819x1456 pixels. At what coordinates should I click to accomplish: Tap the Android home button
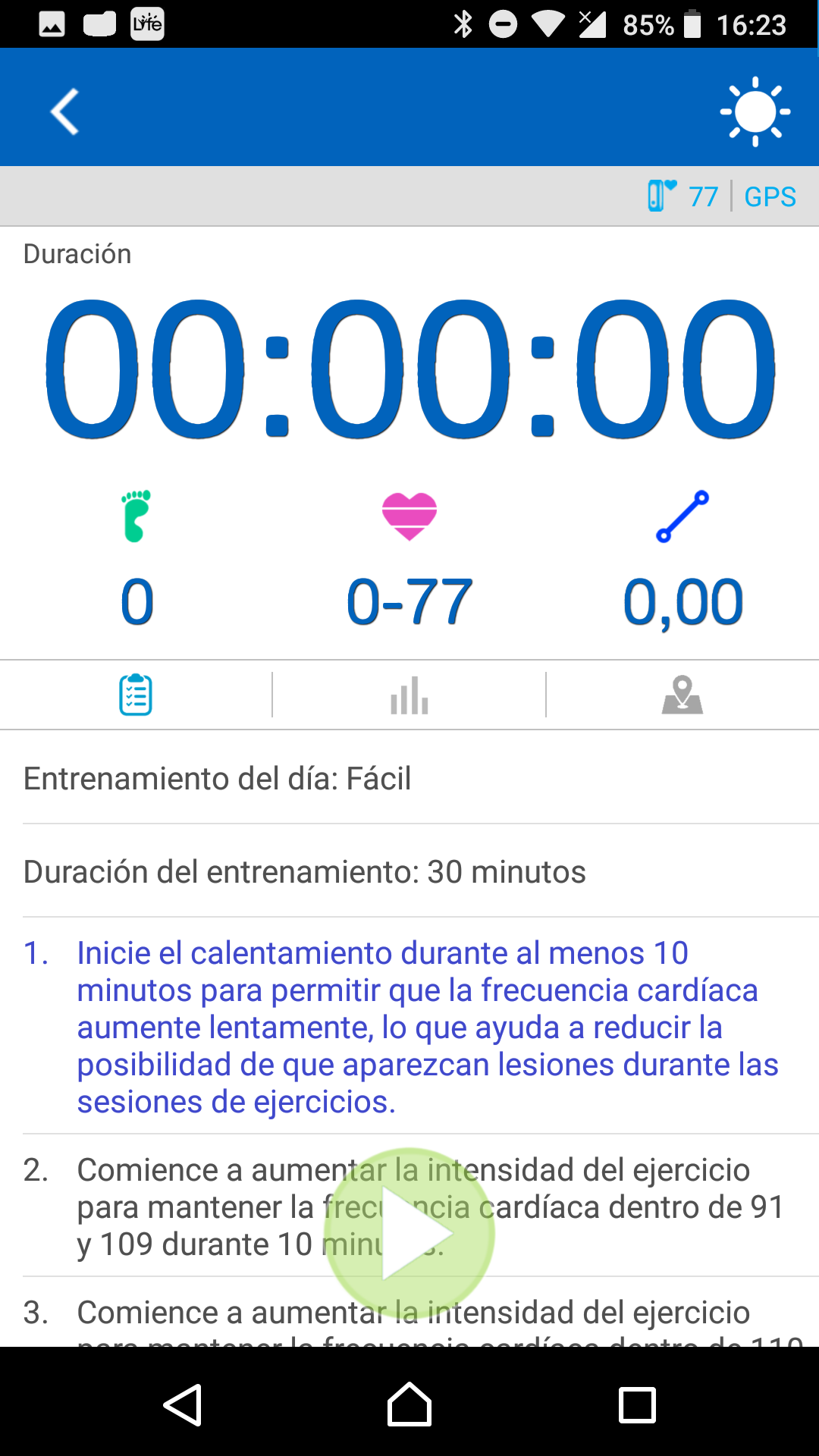[409, 1404]
